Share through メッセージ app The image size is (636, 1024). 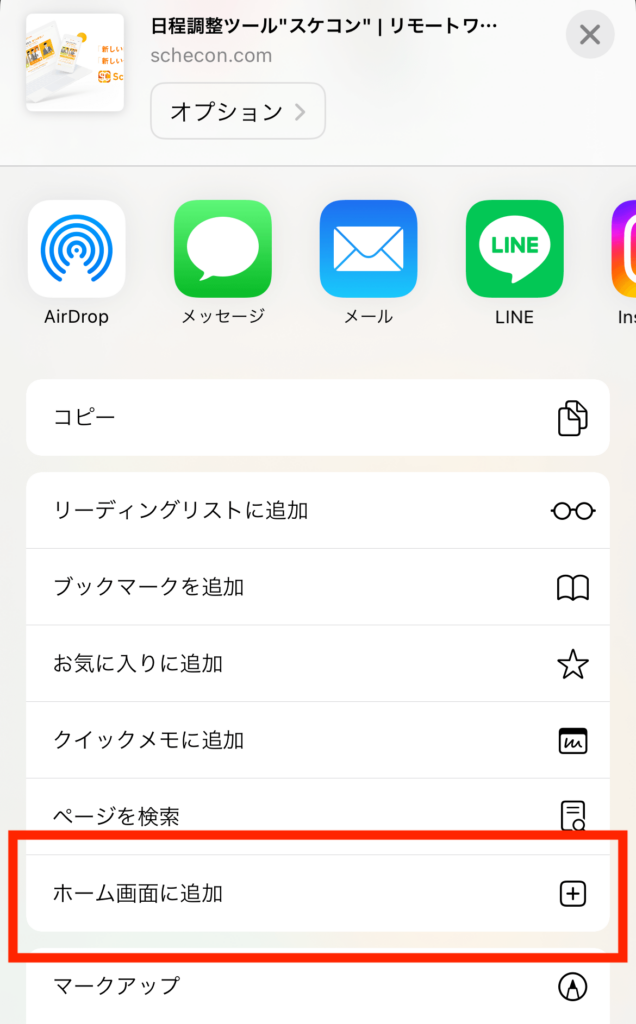(222, 250)
